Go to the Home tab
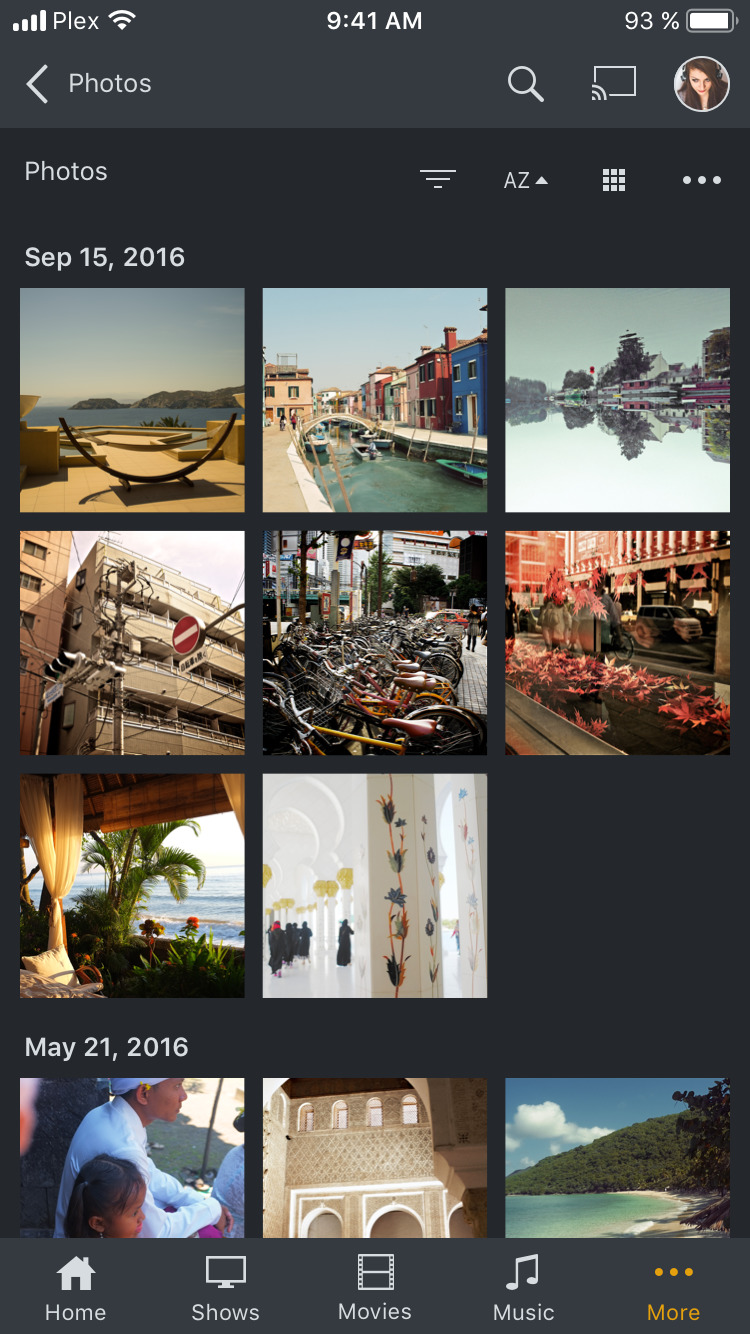Image resolution: width=750 pixels, height=1334 pixels. [x=76, y=1289]
